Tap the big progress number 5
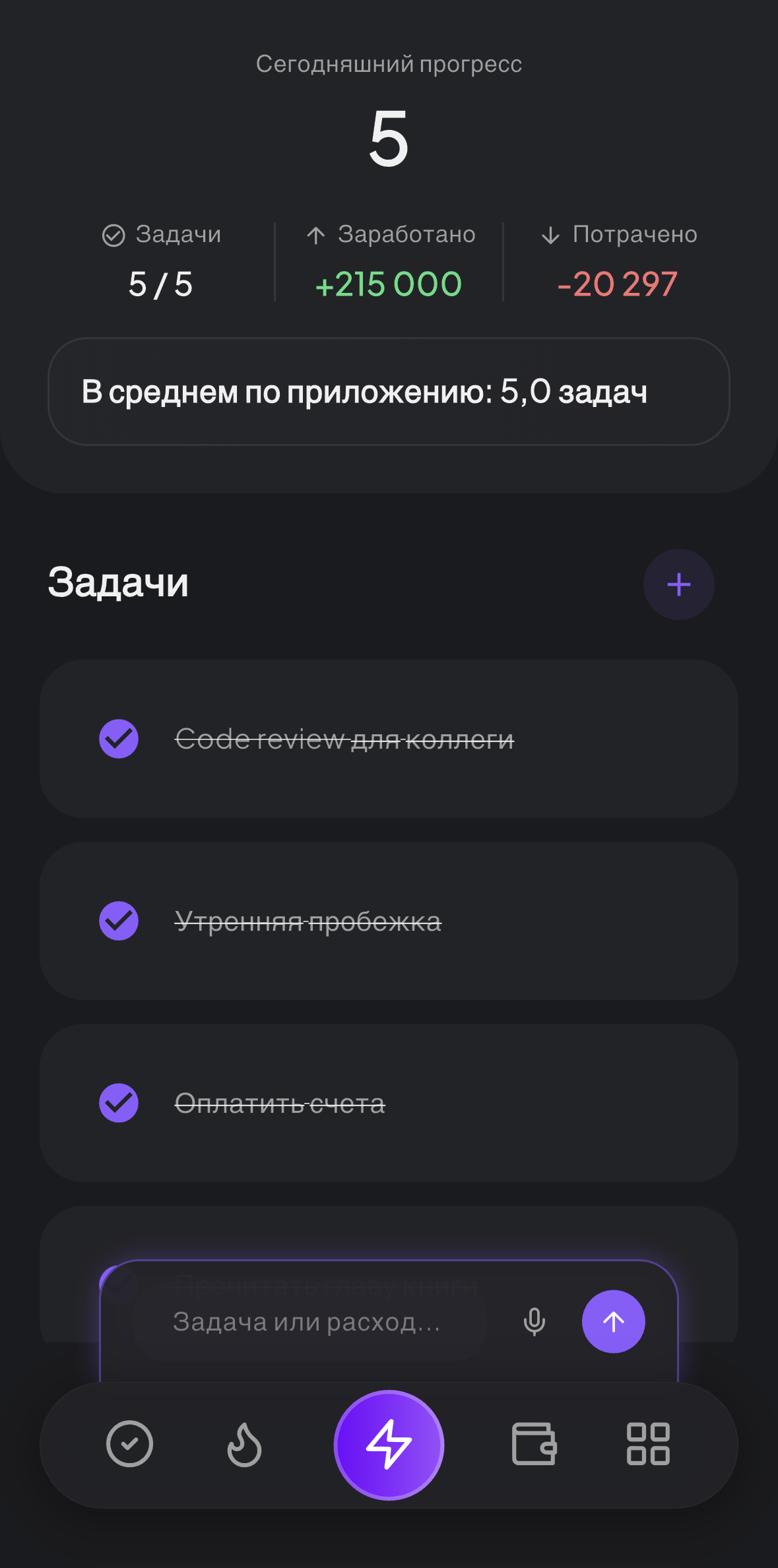Image resolution: width=778 pixels, height=1568 pixels. [x=389, y=139]
